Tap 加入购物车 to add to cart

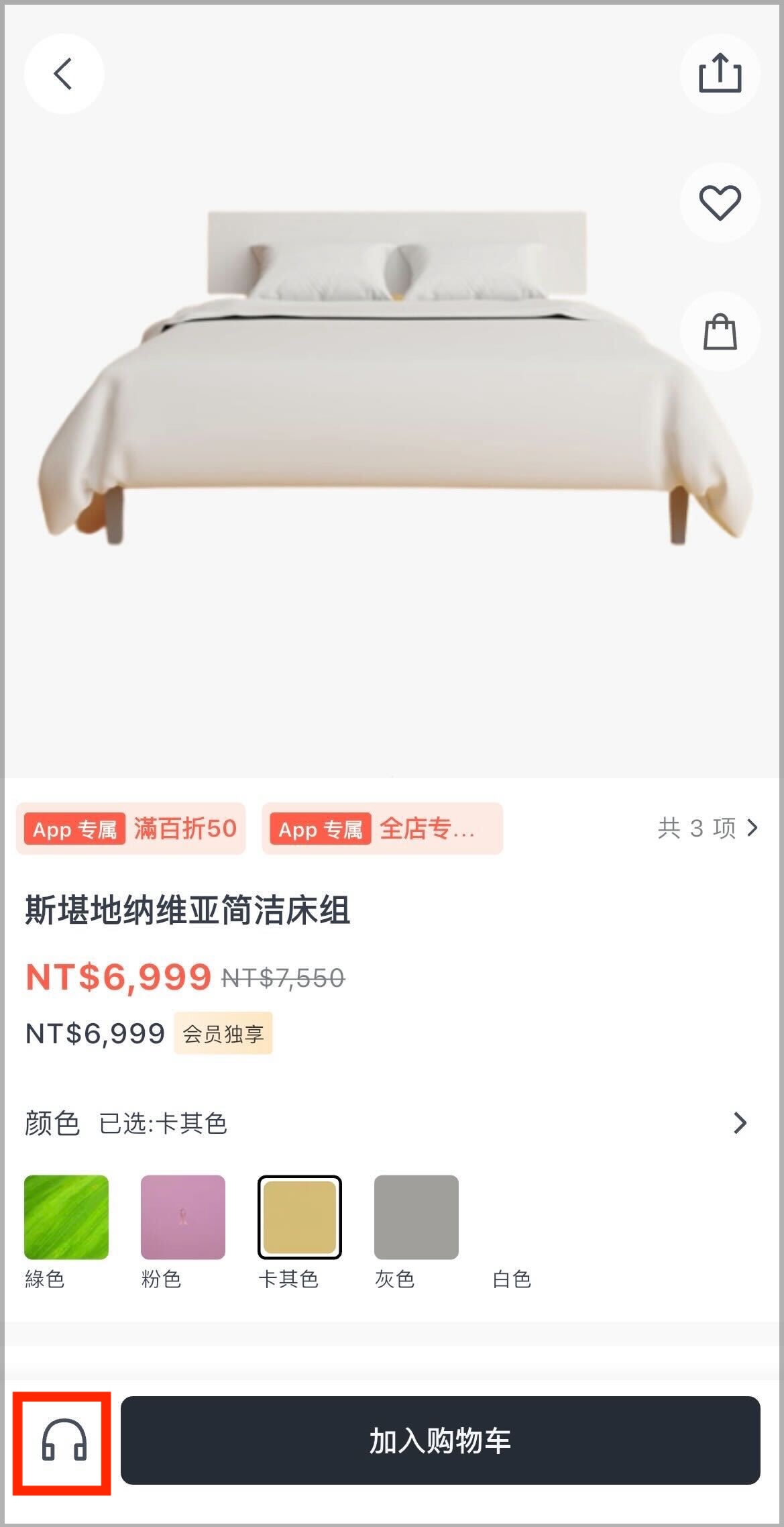point(440,1440)
